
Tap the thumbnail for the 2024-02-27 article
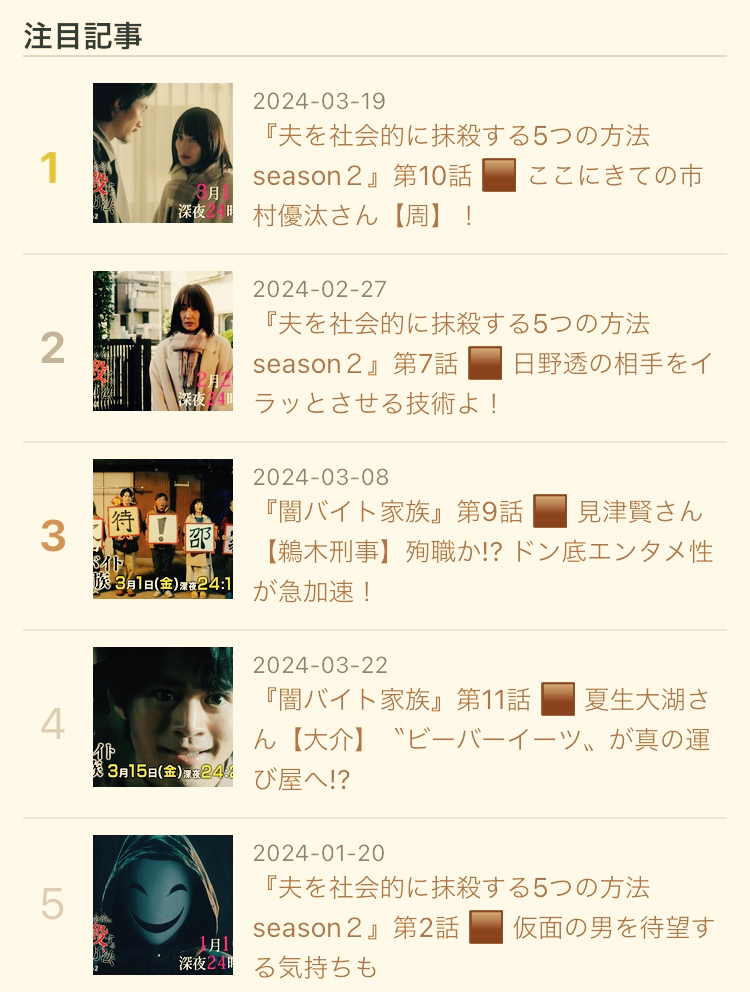[163, 341]
